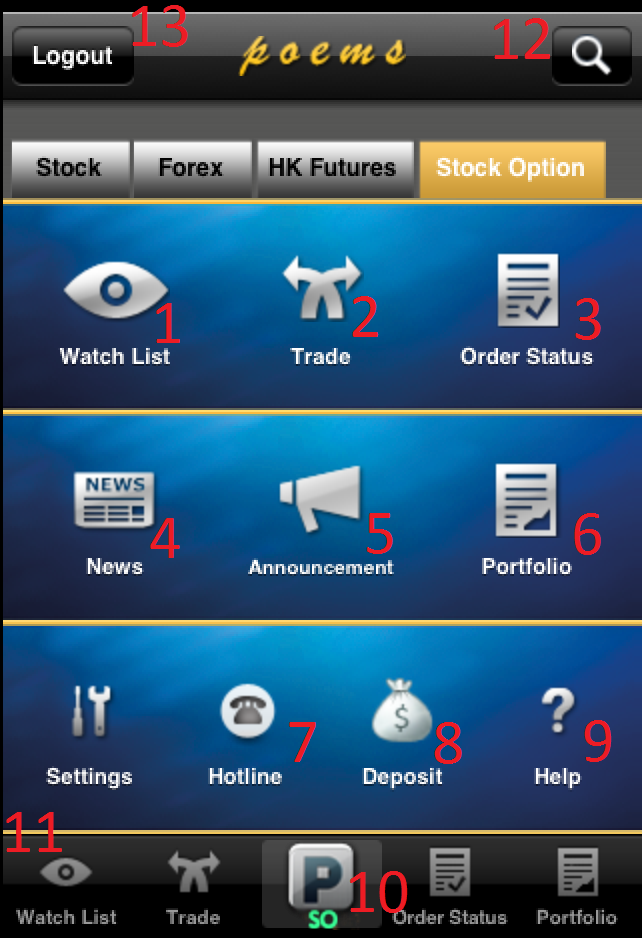Go to Watch List in bottom bar

(66, 886)
